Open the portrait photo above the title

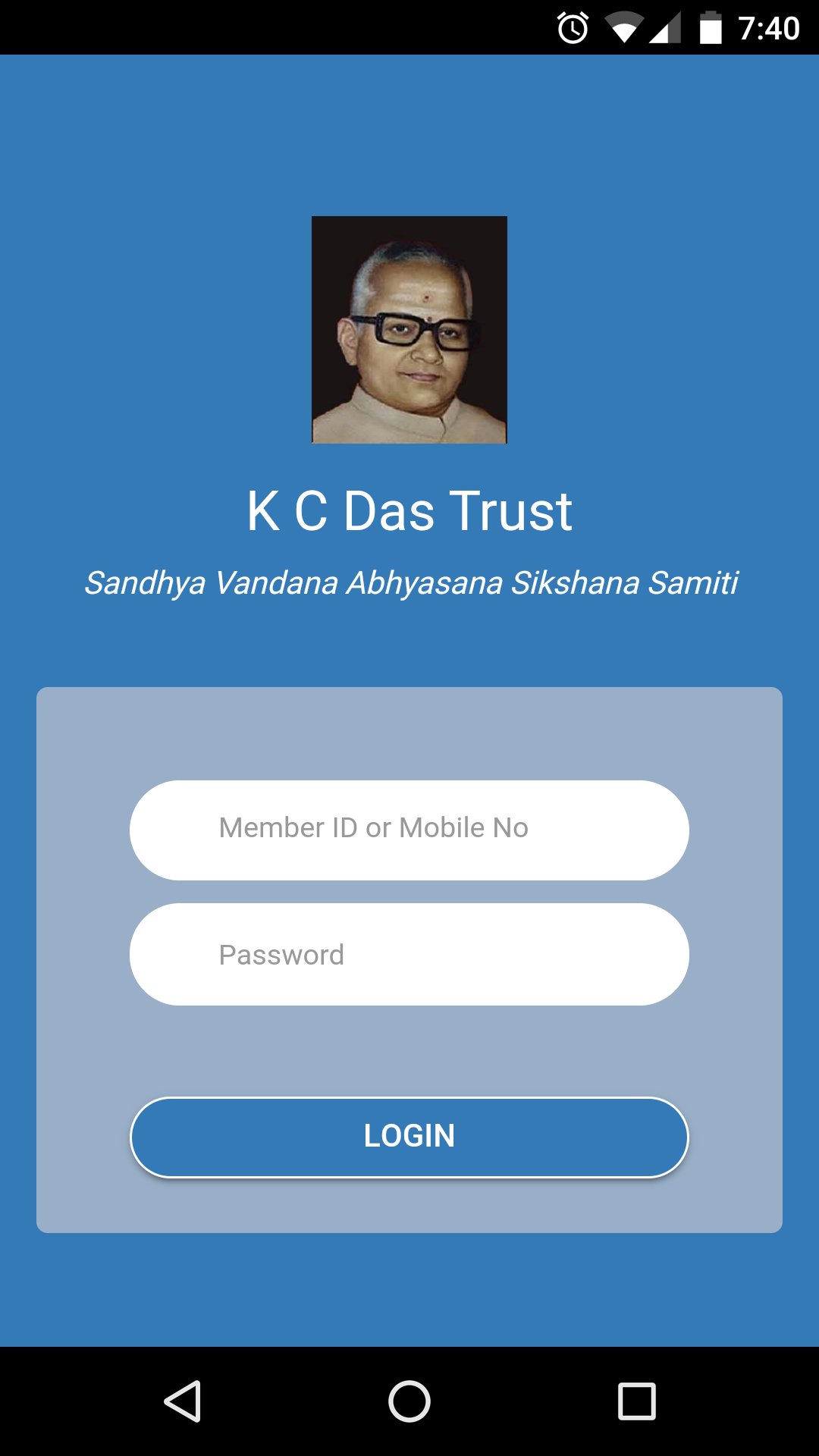409,331
